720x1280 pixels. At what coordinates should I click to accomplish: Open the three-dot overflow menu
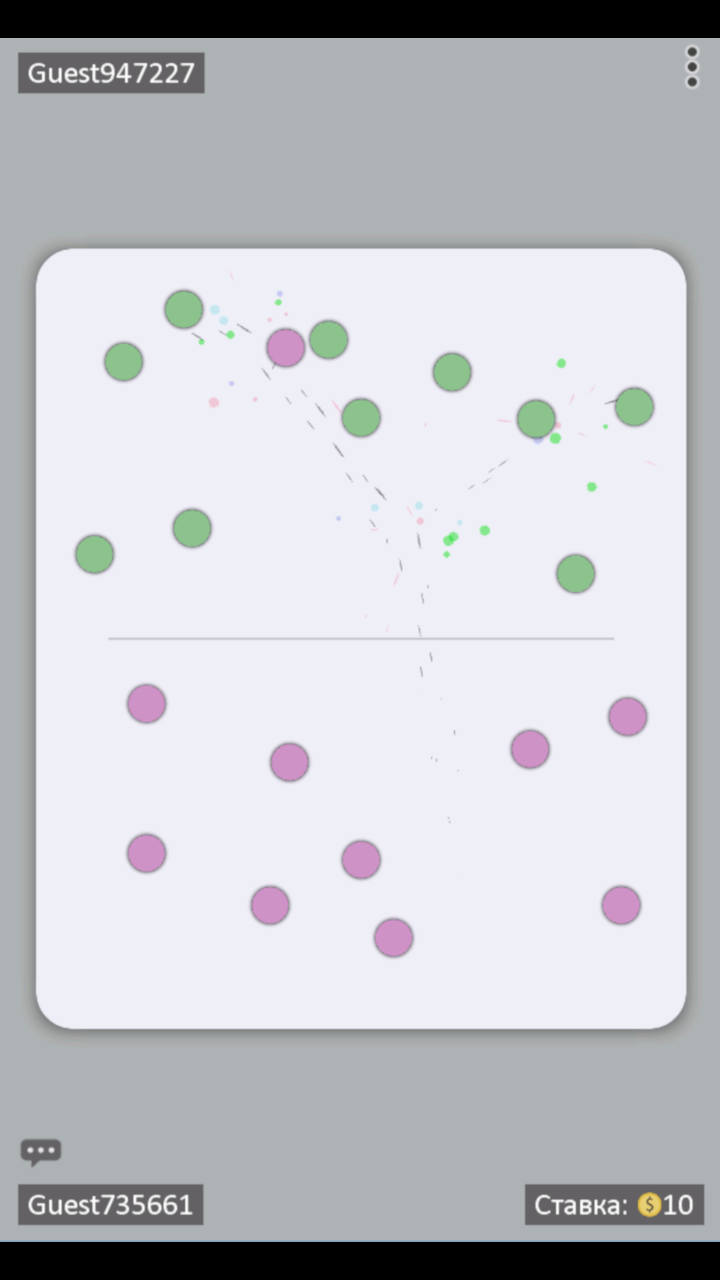click(691, 67)
